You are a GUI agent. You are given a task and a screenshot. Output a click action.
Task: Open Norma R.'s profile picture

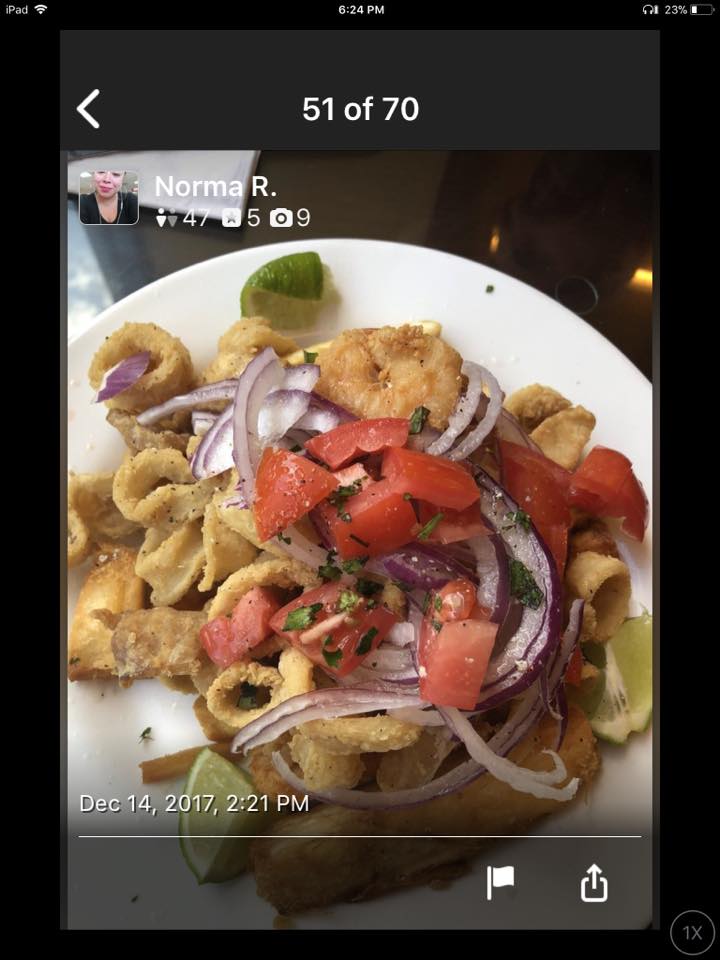click(x=109, y=197)
